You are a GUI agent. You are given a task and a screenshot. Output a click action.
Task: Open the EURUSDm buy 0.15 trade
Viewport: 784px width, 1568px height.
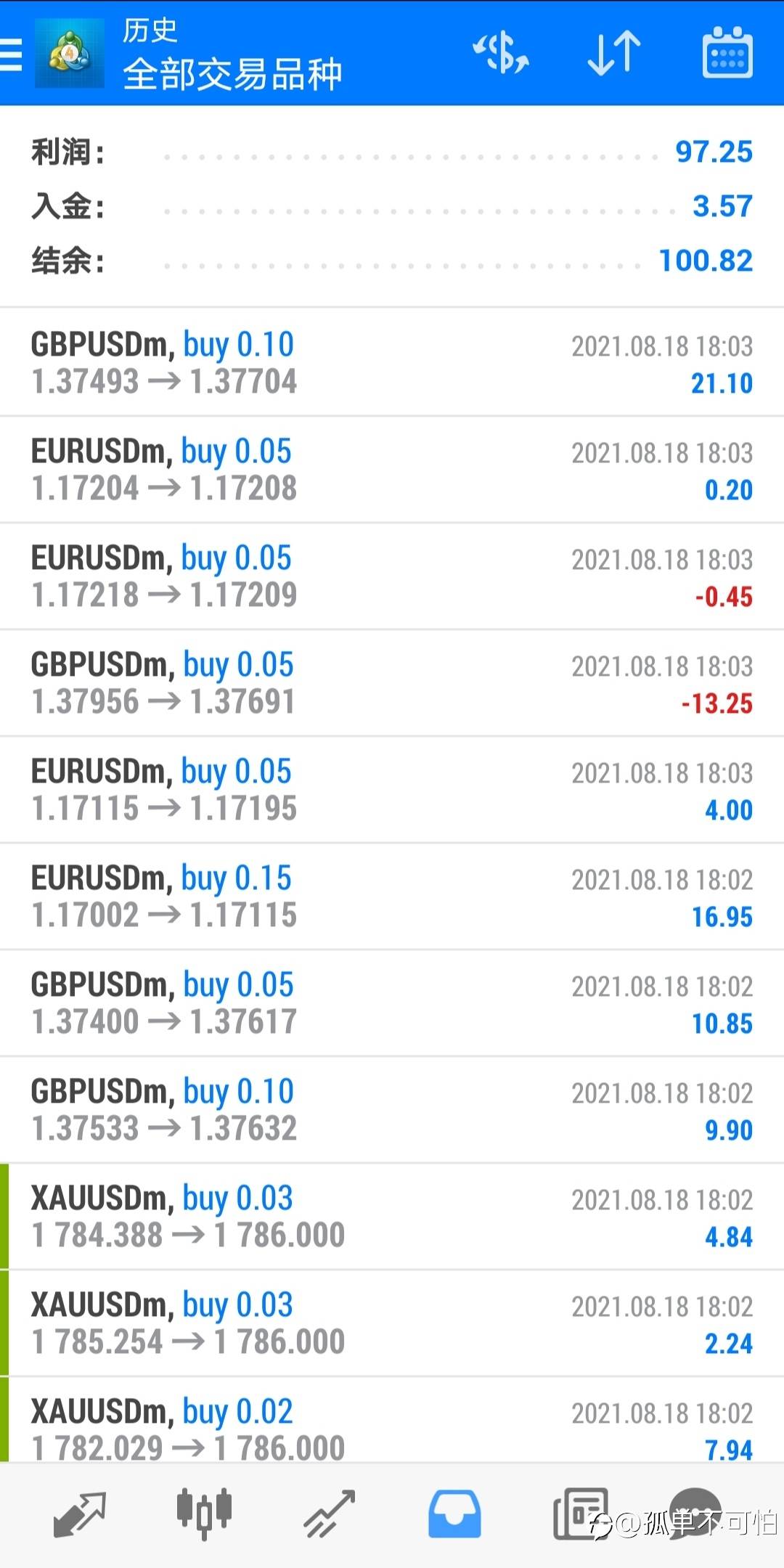392,897
